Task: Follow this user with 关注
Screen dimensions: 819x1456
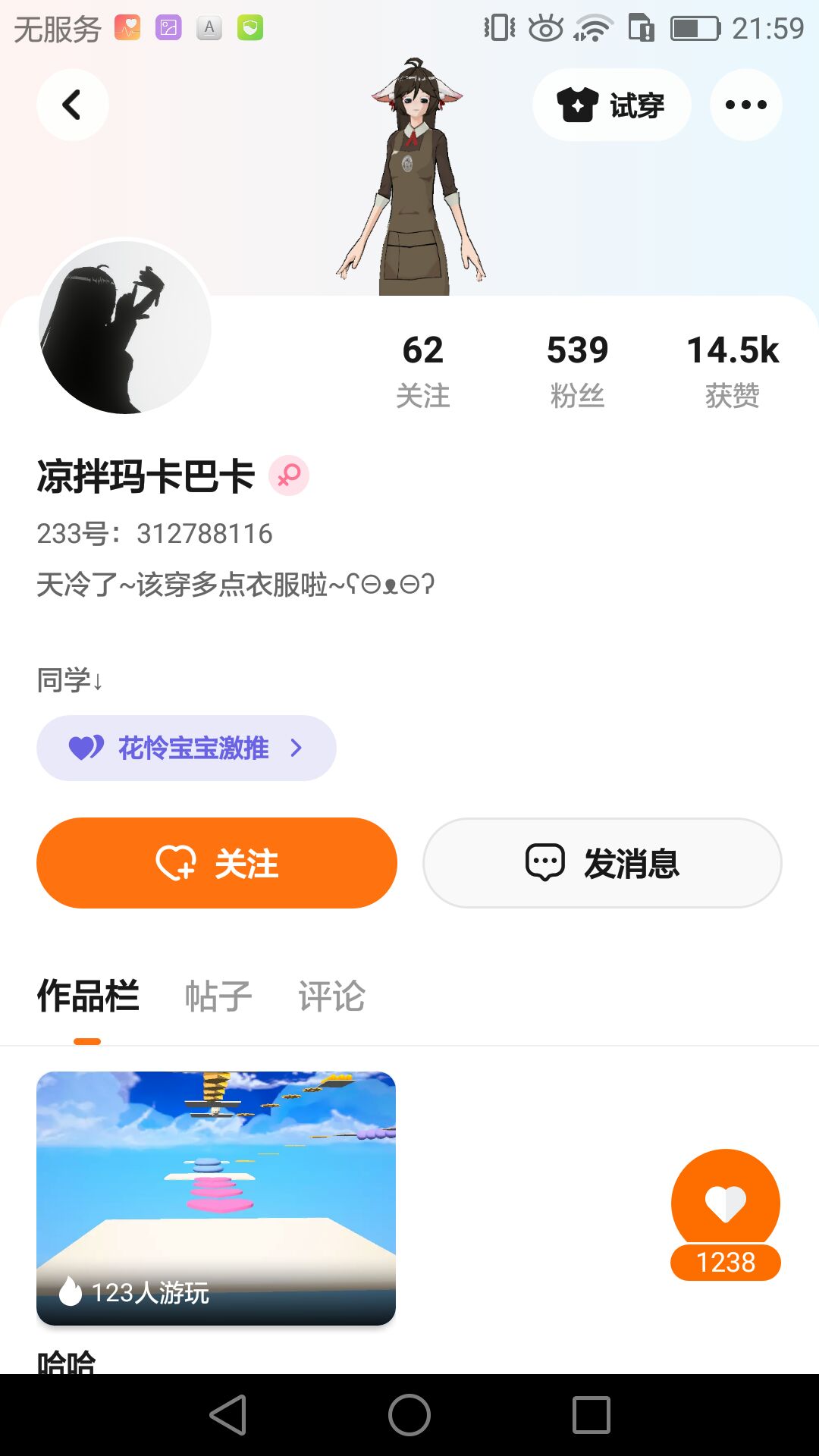Action: [217, 863]
